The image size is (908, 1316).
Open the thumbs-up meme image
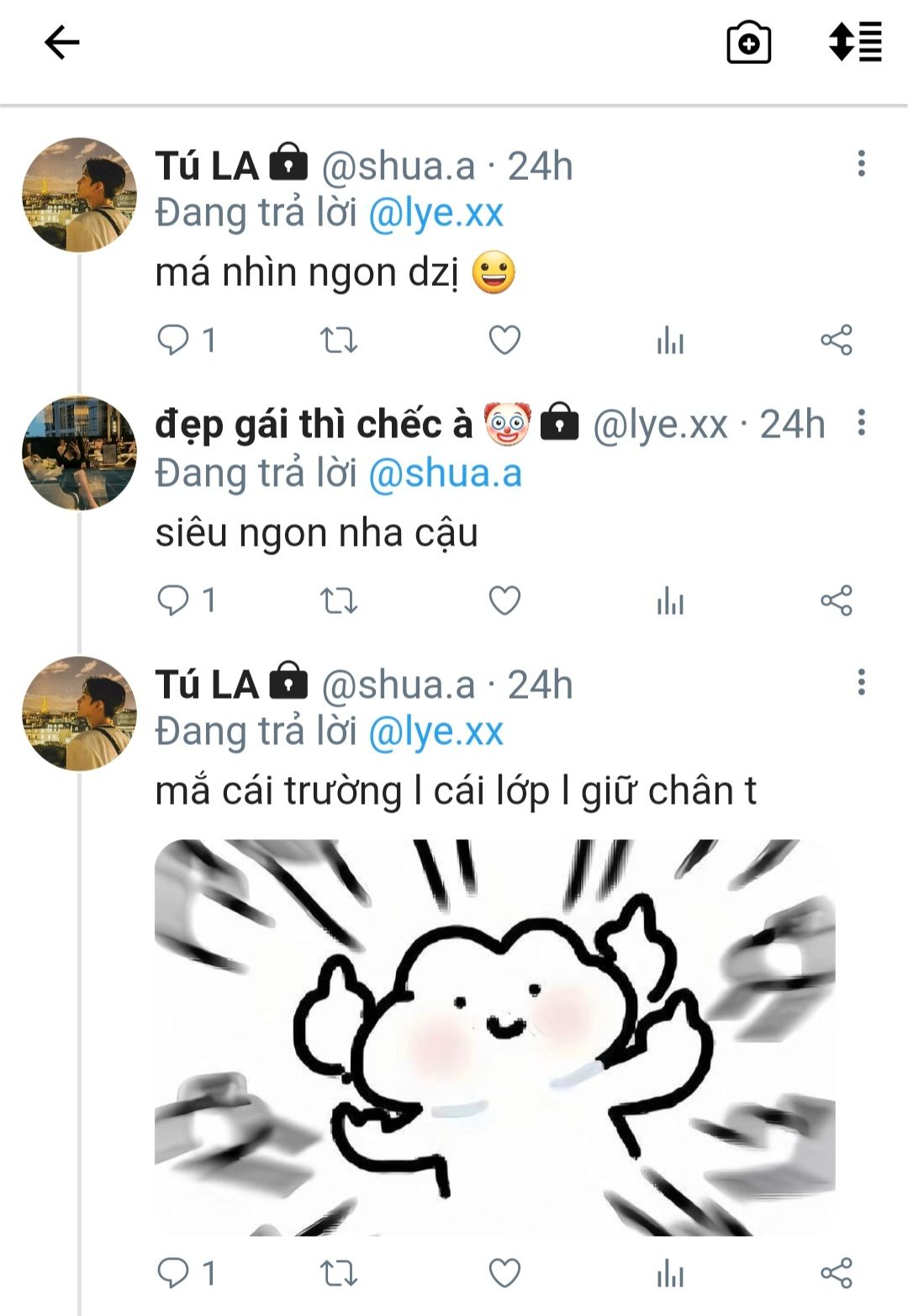[x=494, y=1036]
